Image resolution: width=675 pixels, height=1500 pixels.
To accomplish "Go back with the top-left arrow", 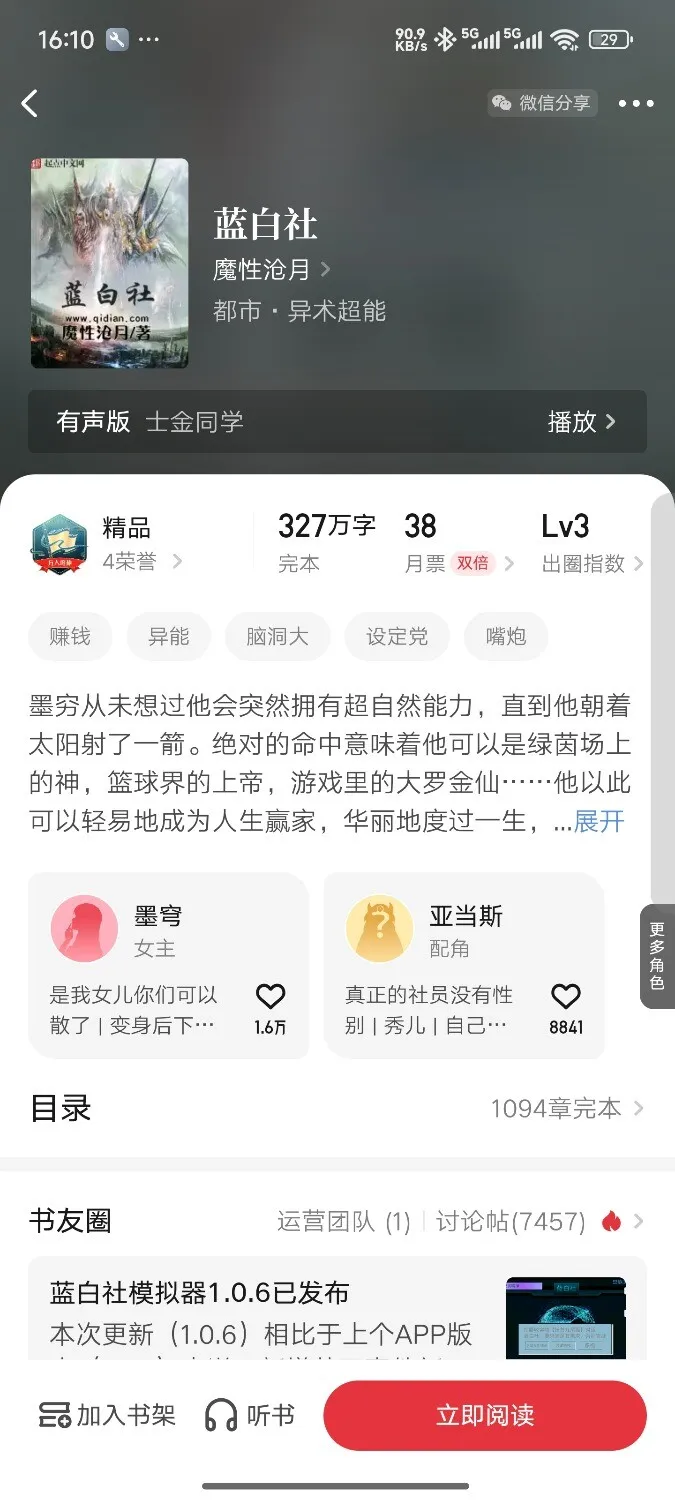I will [30, 103].
